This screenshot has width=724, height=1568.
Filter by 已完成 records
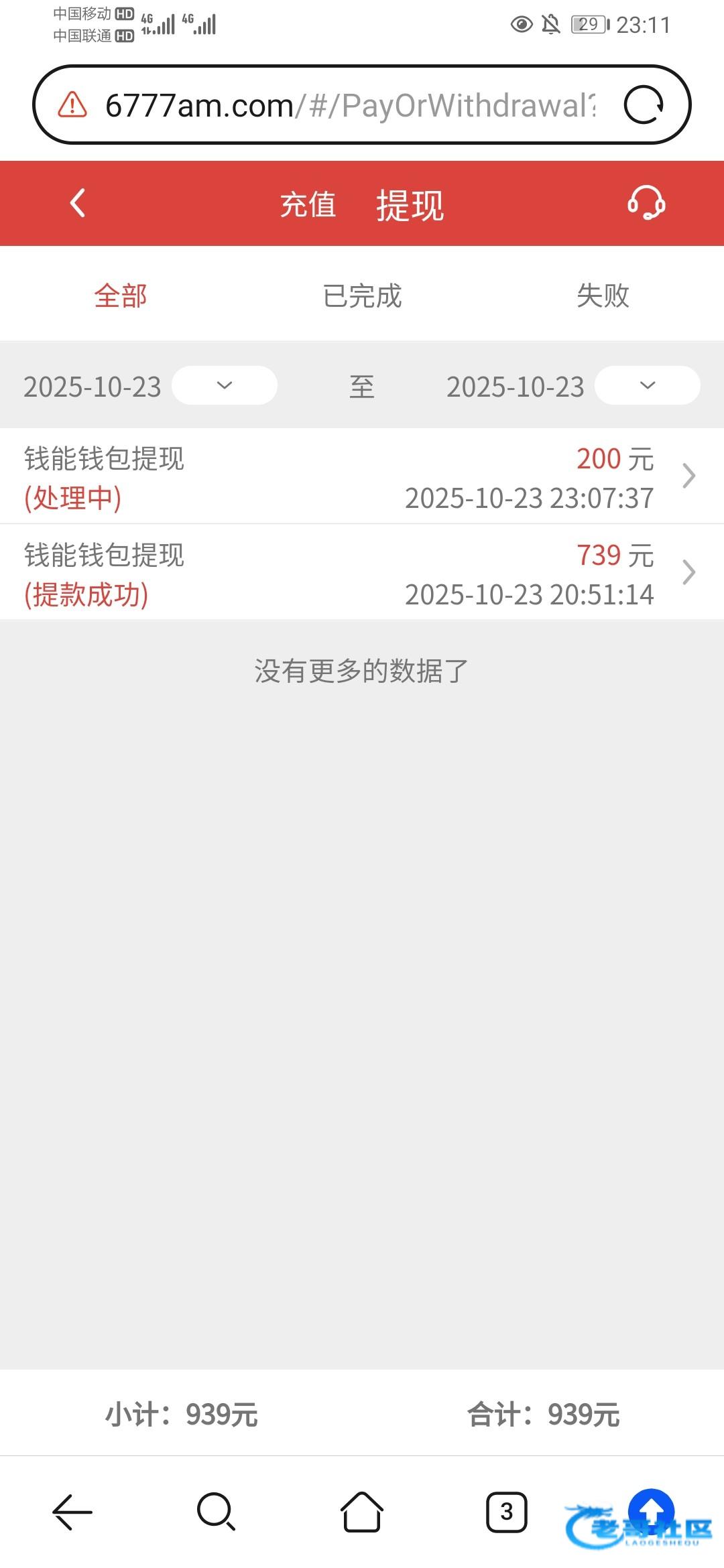362,296
